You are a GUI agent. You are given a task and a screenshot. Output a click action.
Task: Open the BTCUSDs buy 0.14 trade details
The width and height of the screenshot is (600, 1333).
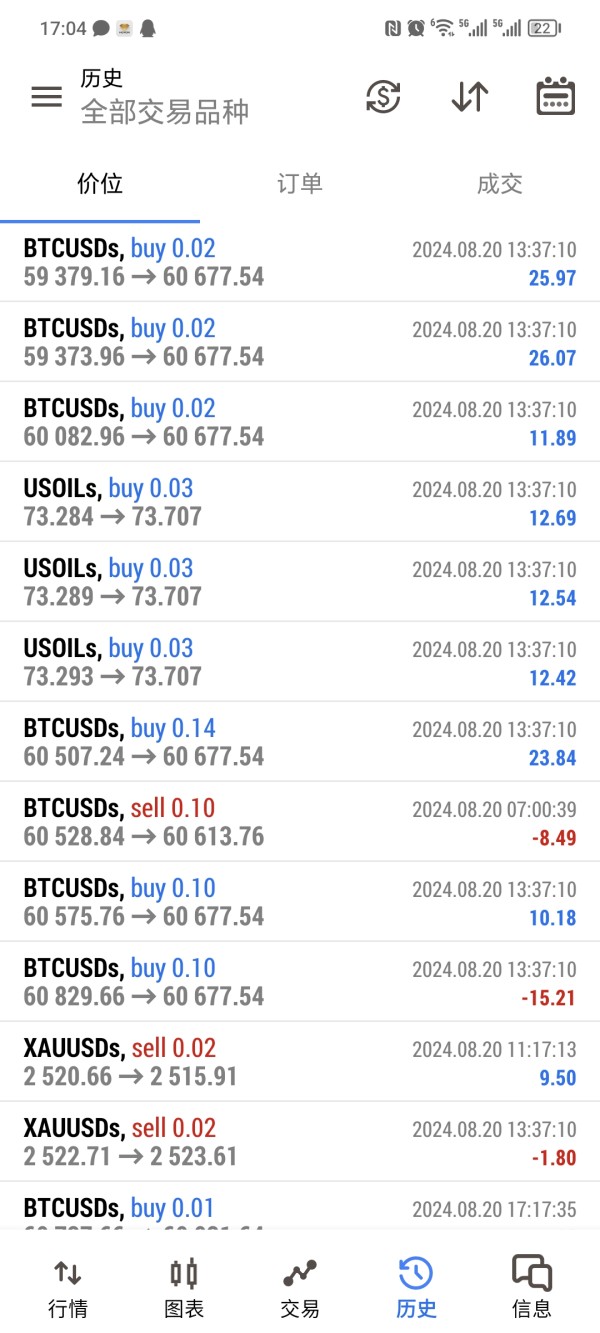pos(300,743)
